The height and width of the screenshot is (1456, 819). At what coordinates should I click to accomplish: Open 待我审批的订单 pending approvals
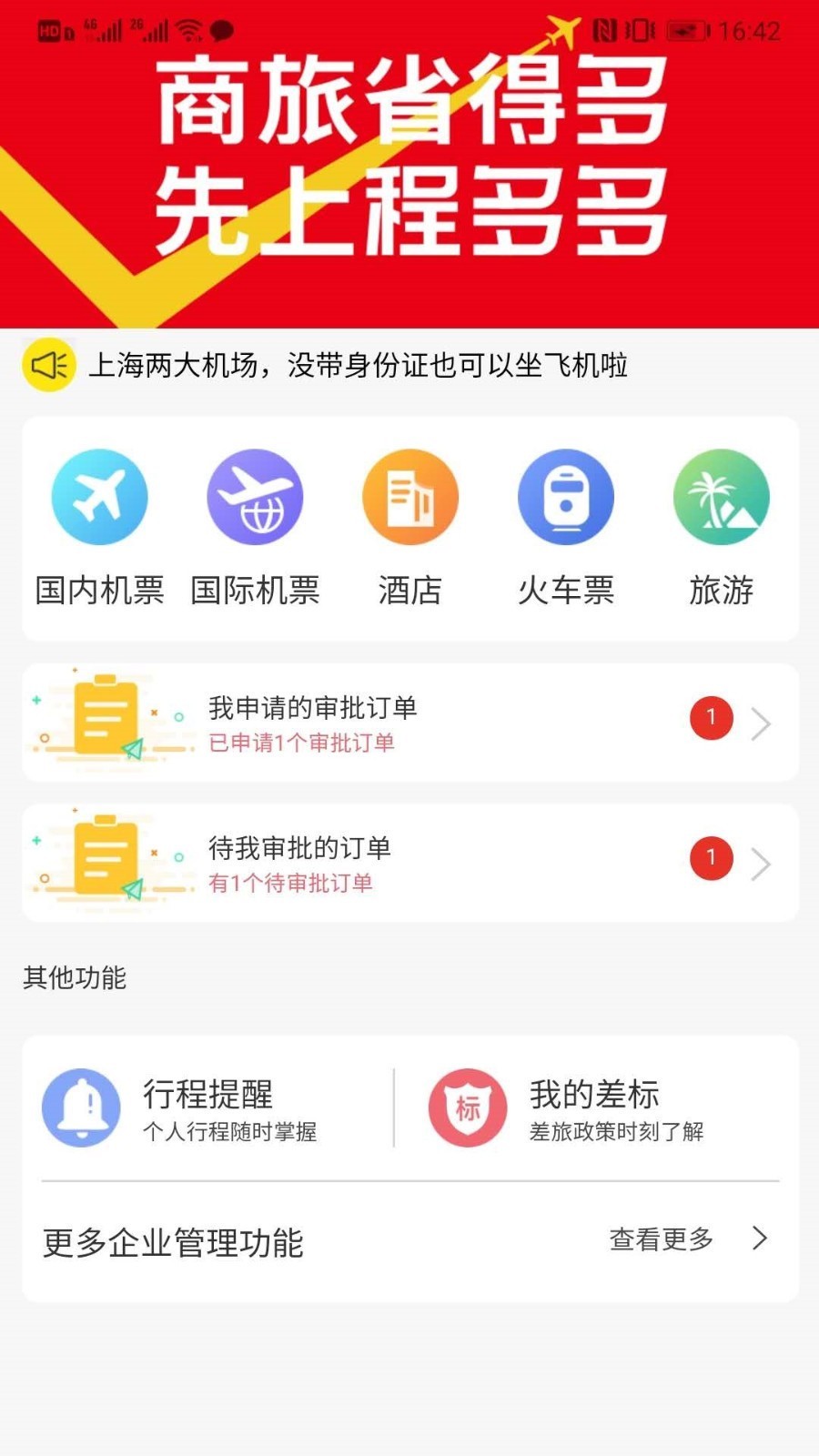coord(409,863)
